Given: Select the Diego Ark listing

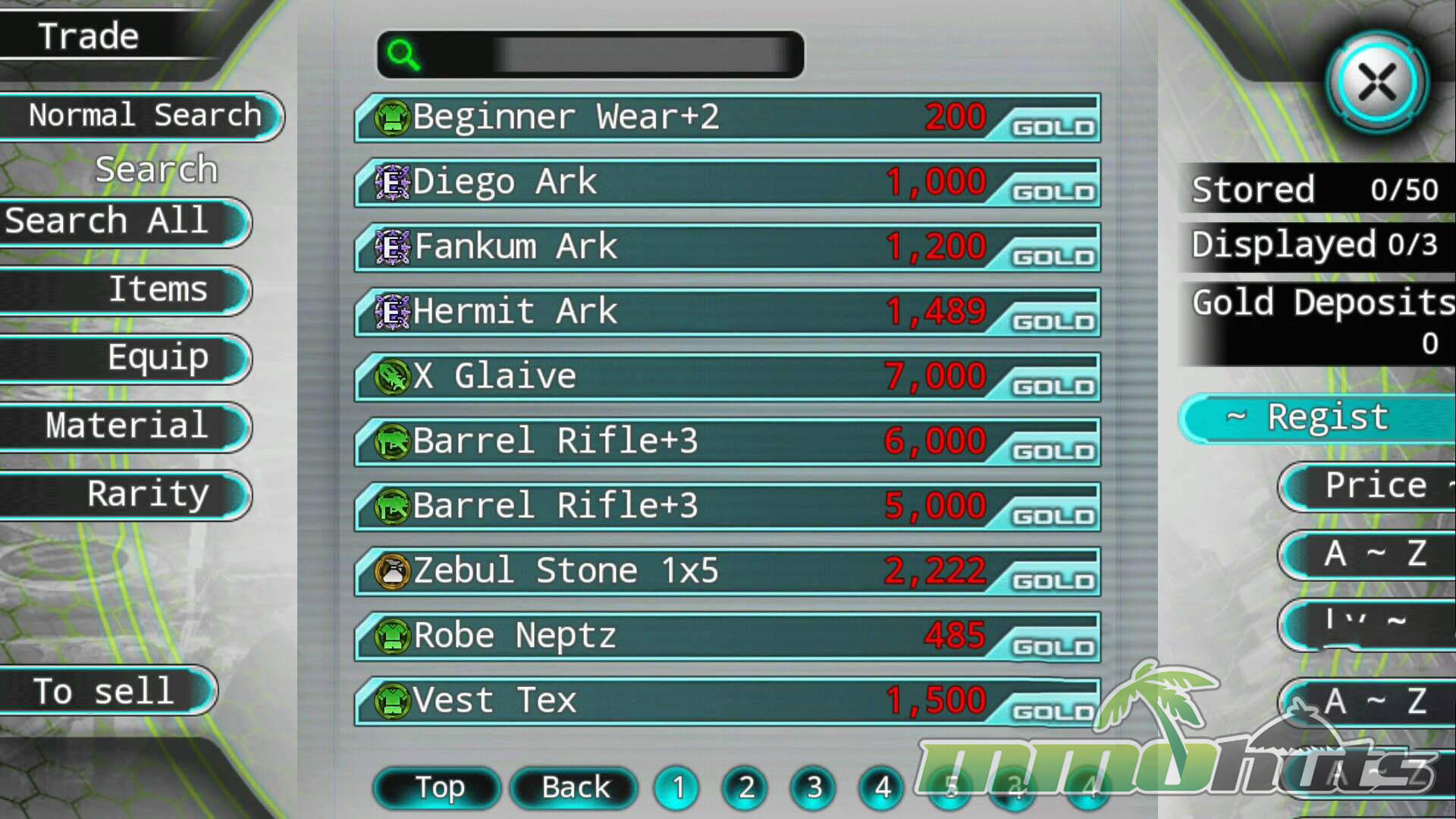Looking at the screenshot, I should coord(726,182).
